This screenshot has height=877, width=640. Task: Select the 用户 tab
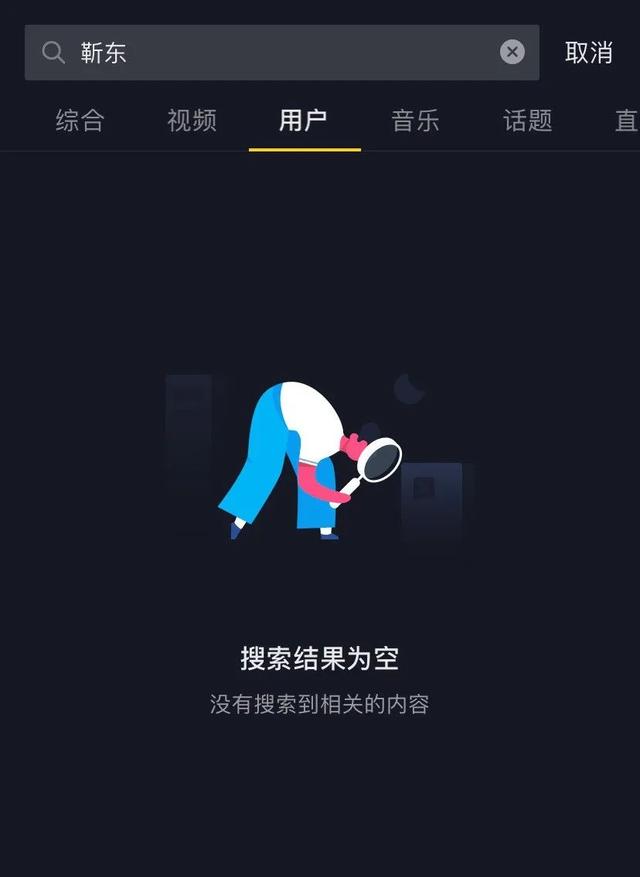(x=303, y=121)
